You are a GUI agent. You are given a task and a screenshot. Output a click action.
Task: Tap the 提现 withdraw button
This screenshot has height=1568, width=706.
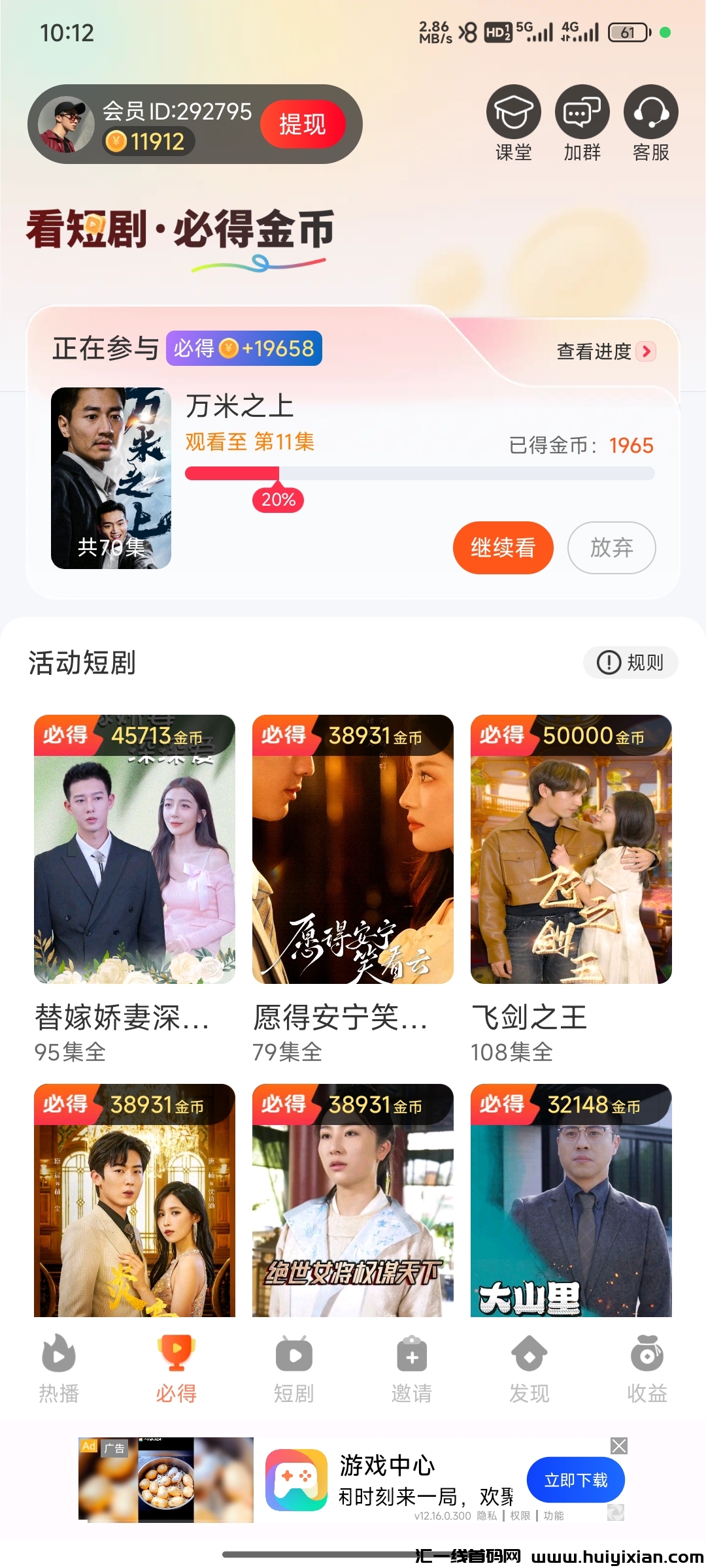[303, 124]
